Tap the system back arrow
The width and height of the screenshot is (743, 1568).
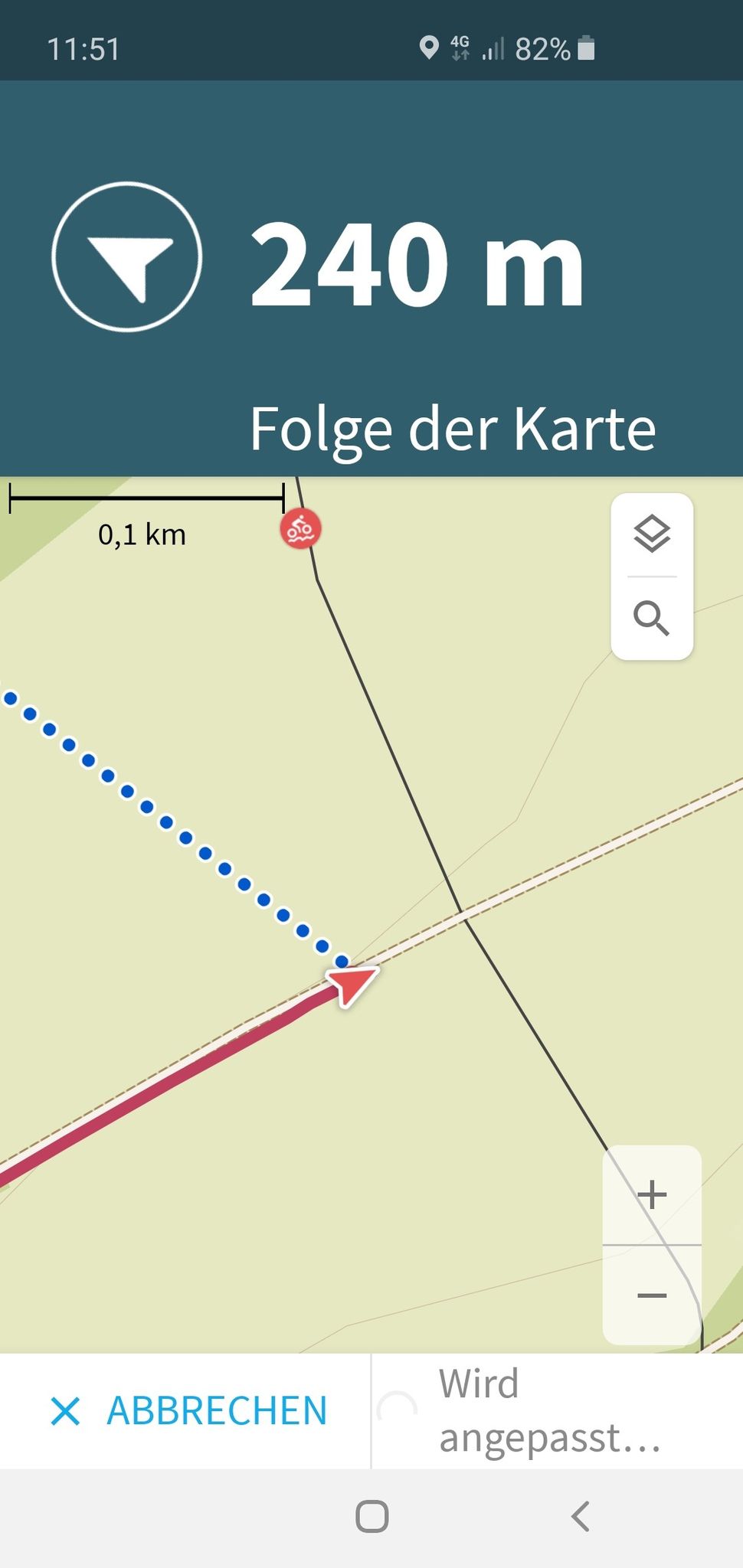(x=581, y=1516)
